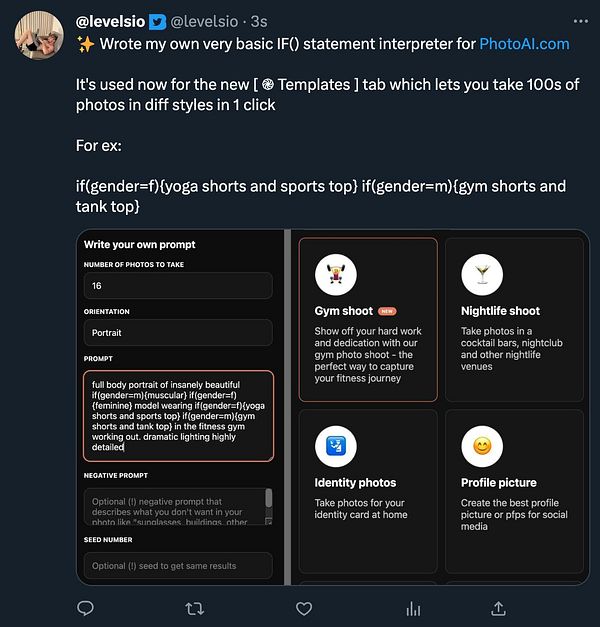
Task: Open the PhotoAI.com link
Action: 524,44
